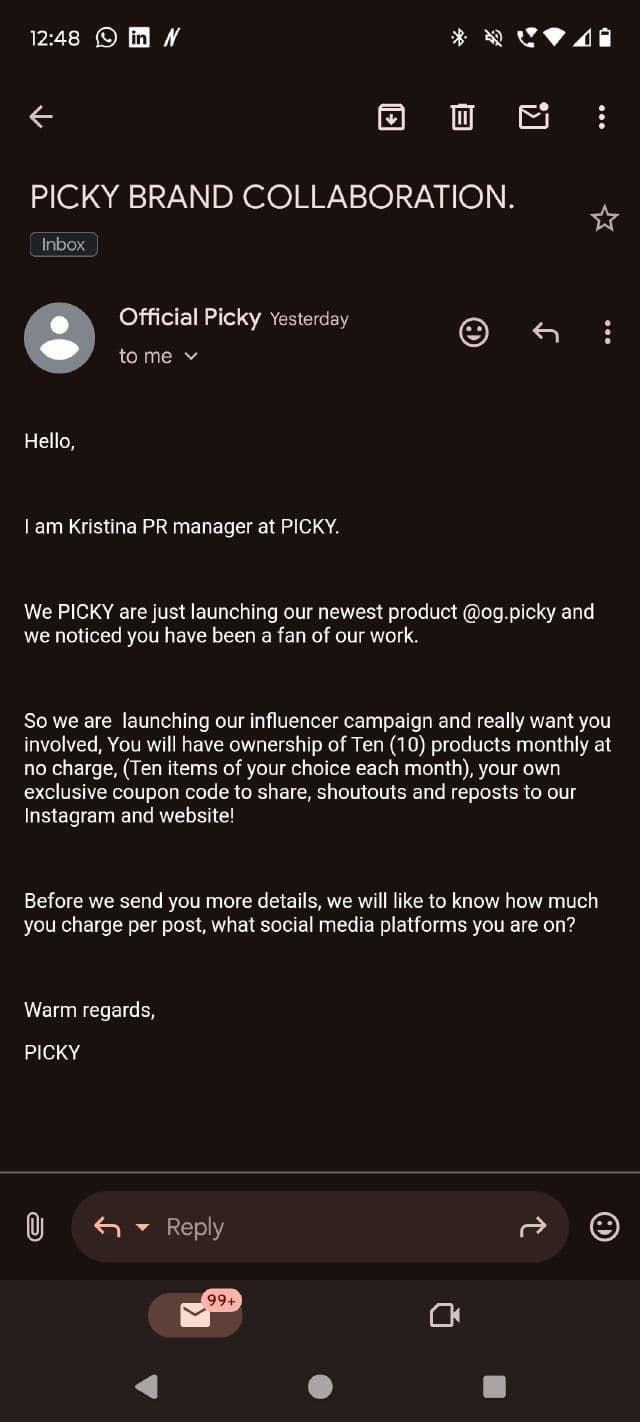
Task: Forward this email using the forward arrow
Action: pos(533,1227)
